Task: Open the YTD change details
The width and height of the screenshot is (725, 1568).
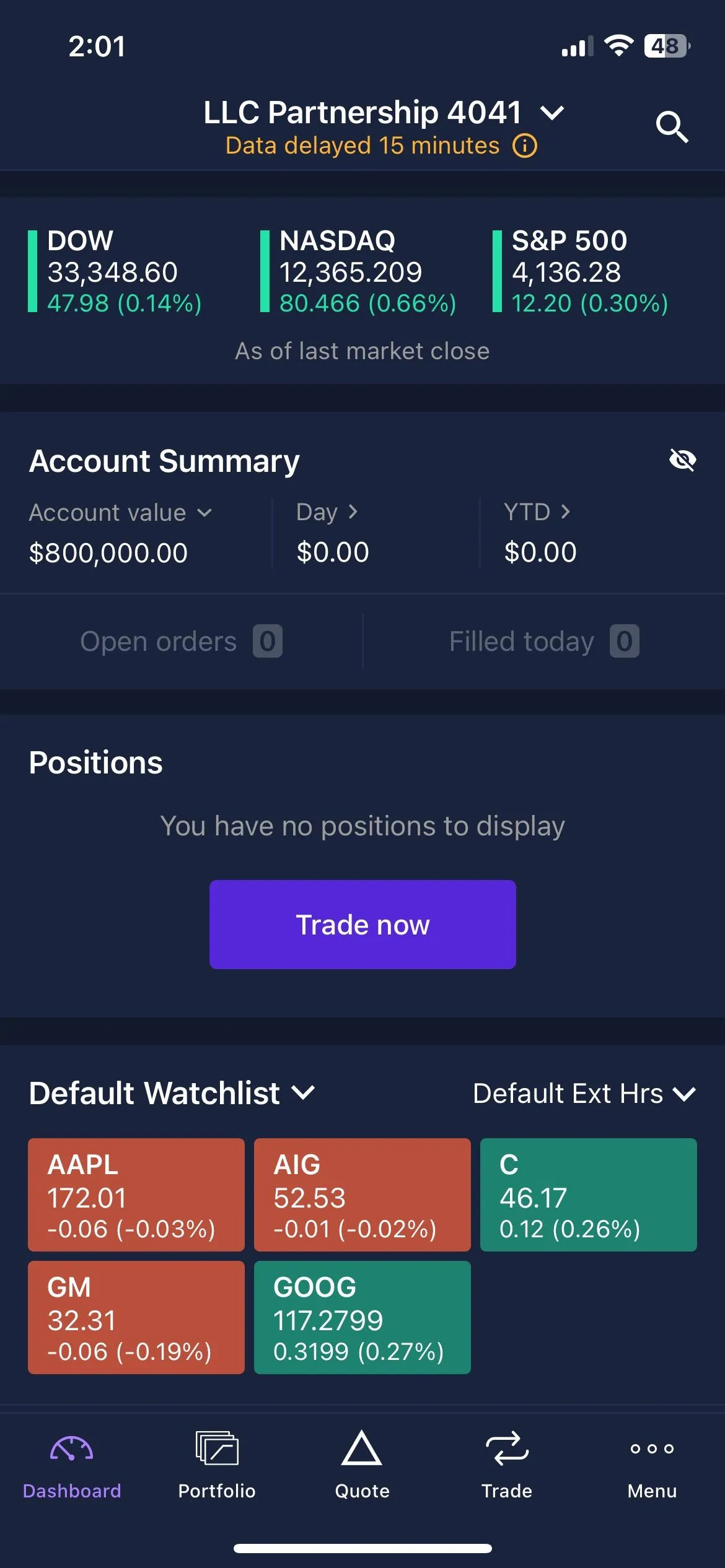Action: (537, 512)
